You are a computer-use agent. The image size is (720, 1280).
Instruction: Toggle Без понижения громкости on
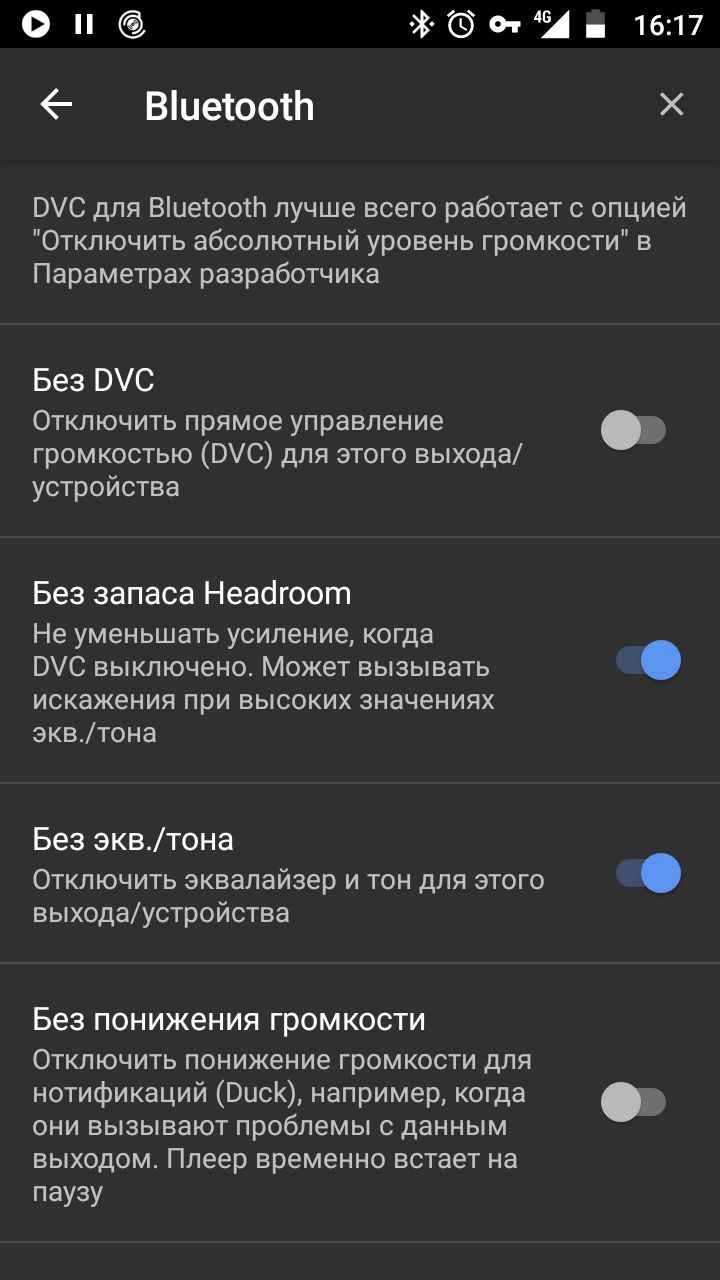click(634, 1103)
